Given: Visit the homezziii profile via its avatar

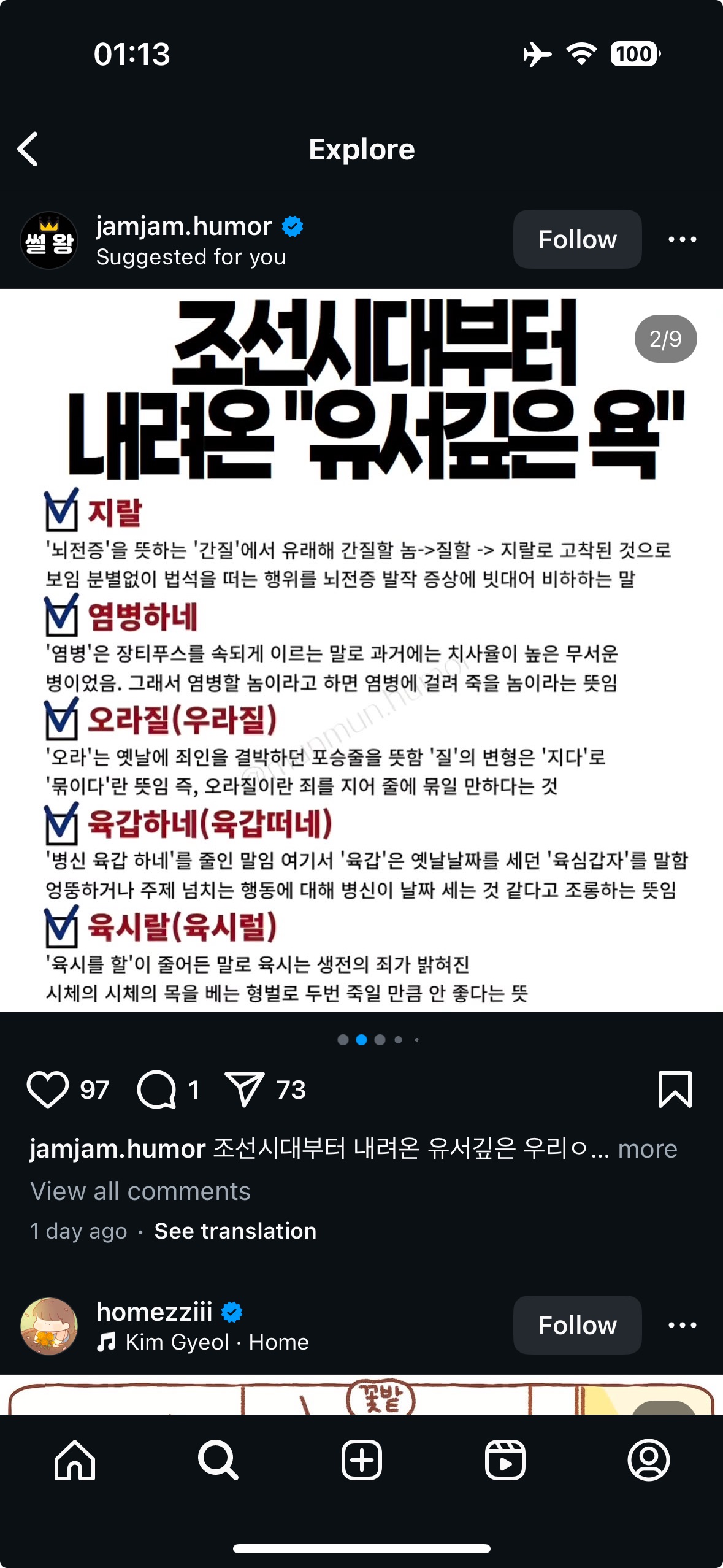Looking at the screenshot, I should (49, 1326).
